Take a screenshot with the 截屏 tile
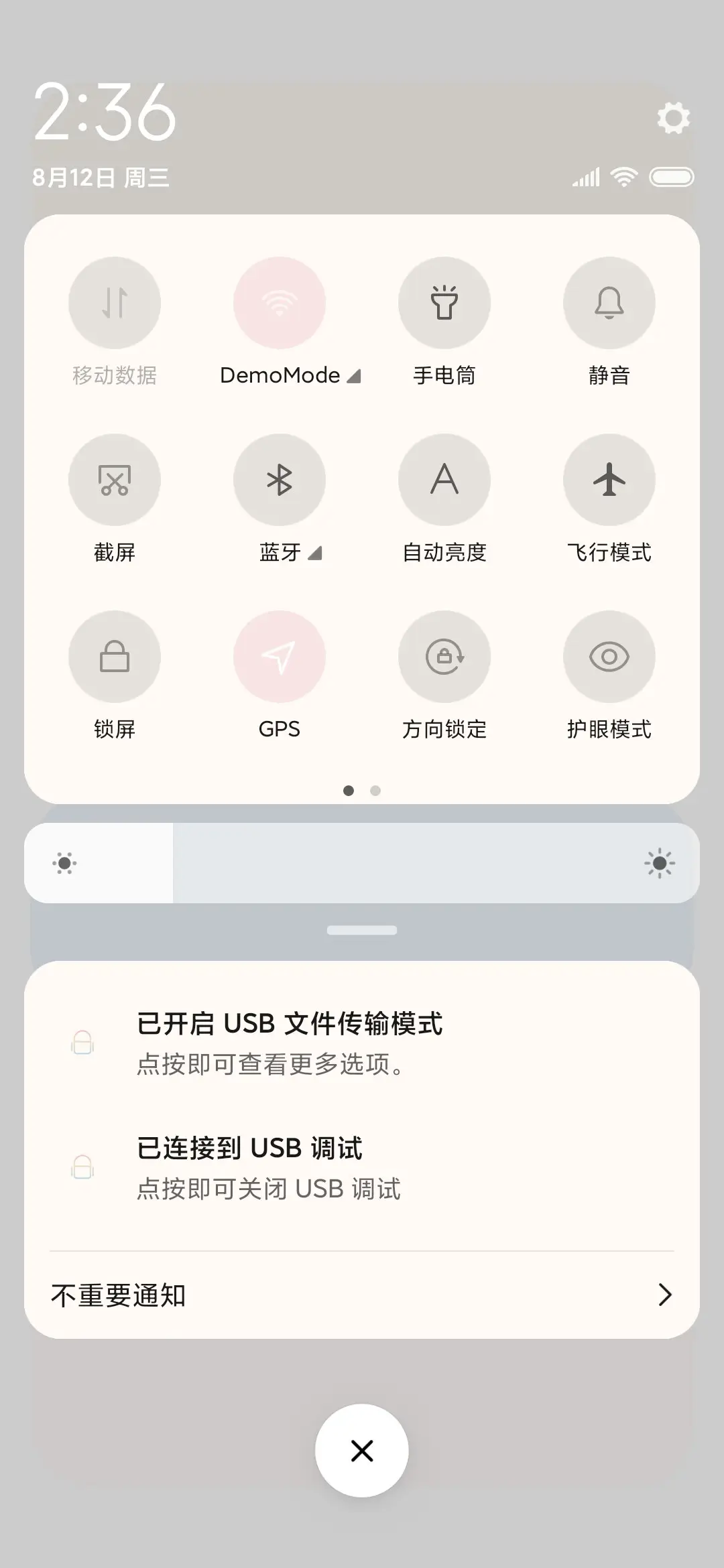724x1568 pixels. click(x=115, y=480)
